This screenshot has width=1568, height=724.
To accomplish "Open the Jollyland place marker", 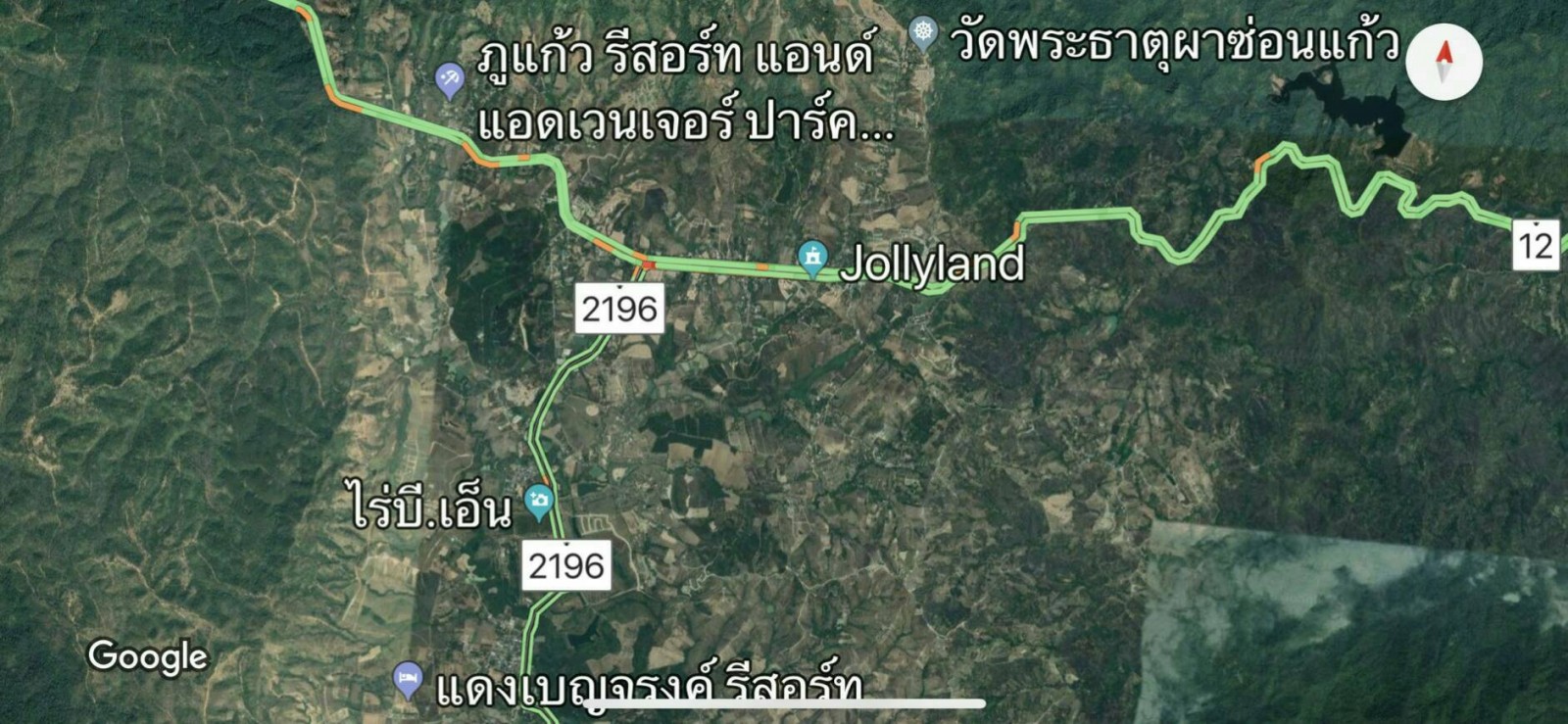I will [811, 258].
